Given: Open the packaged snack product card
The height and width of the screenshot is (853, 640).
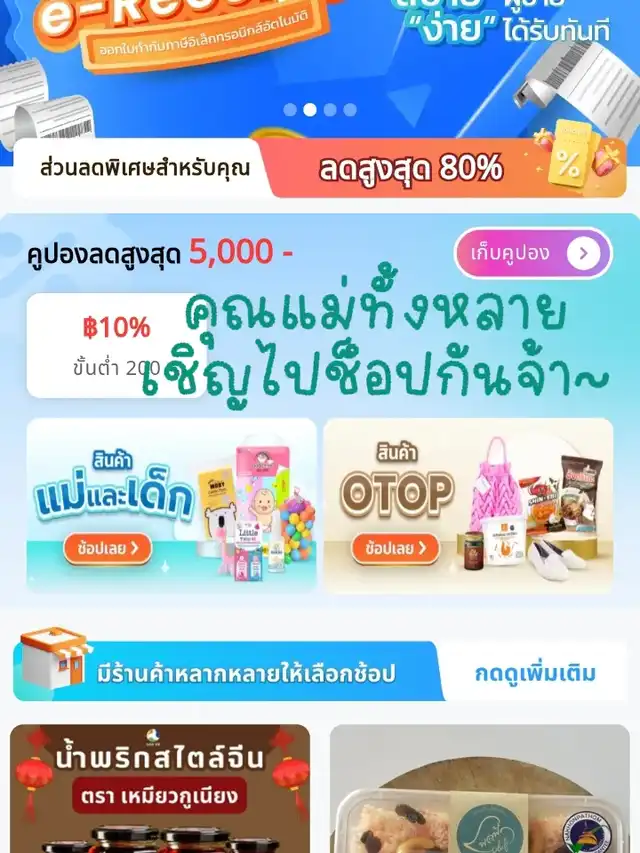Looking at the screenshot, I should (x=480, y=788).
